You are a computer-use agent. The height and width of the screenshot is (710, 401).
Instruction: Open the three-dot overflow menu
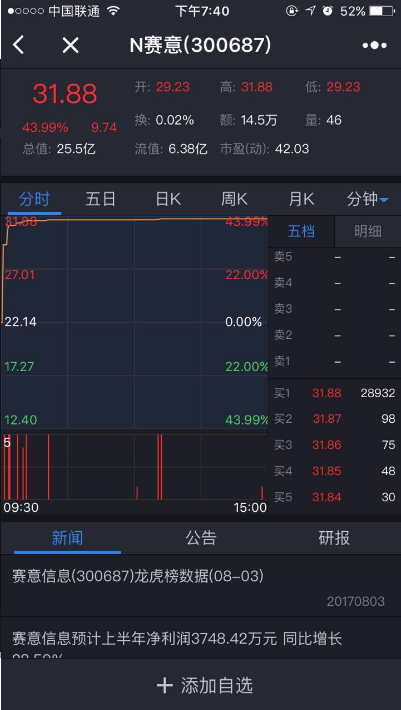point(374,45)
